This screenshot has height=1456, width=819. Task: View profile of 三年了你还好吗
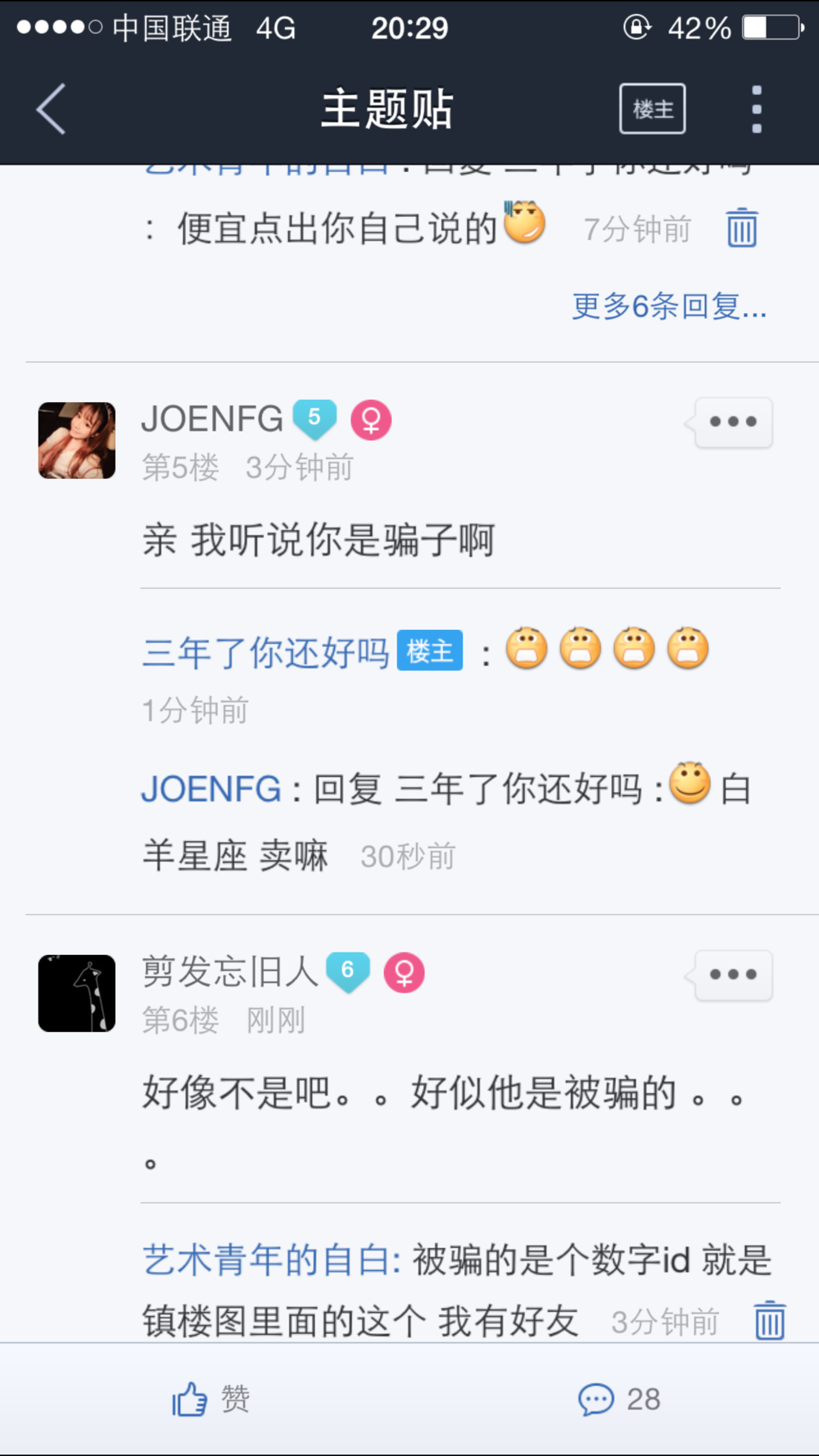click(x=265, y=653)
